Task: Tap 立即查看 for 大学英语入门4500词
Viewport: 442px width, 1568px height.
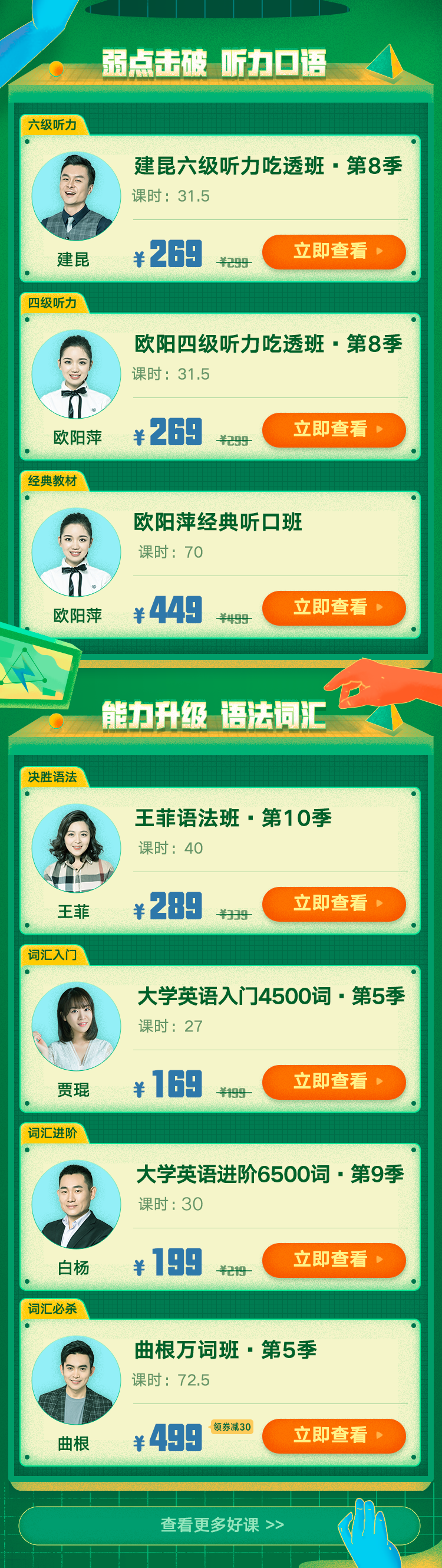Action: [x=333, y=1082]
